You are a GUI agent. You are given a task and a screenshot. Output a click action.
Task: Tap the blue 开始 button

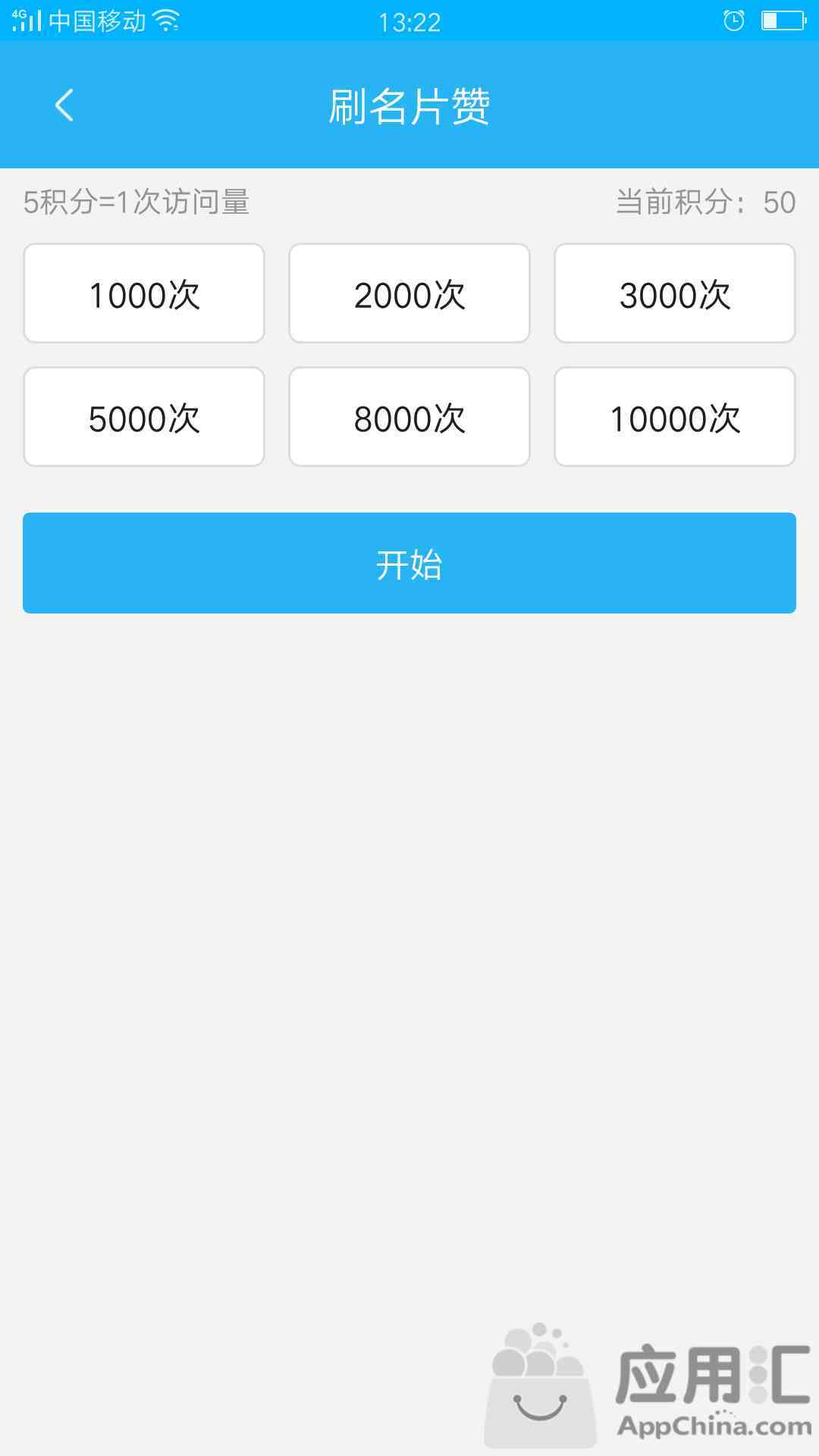tap(409, 563)
